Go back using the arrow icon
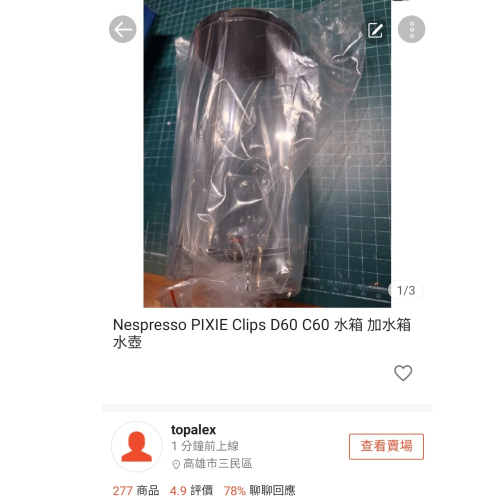Screen dimensions: 500x500 [x=123, y=29]
